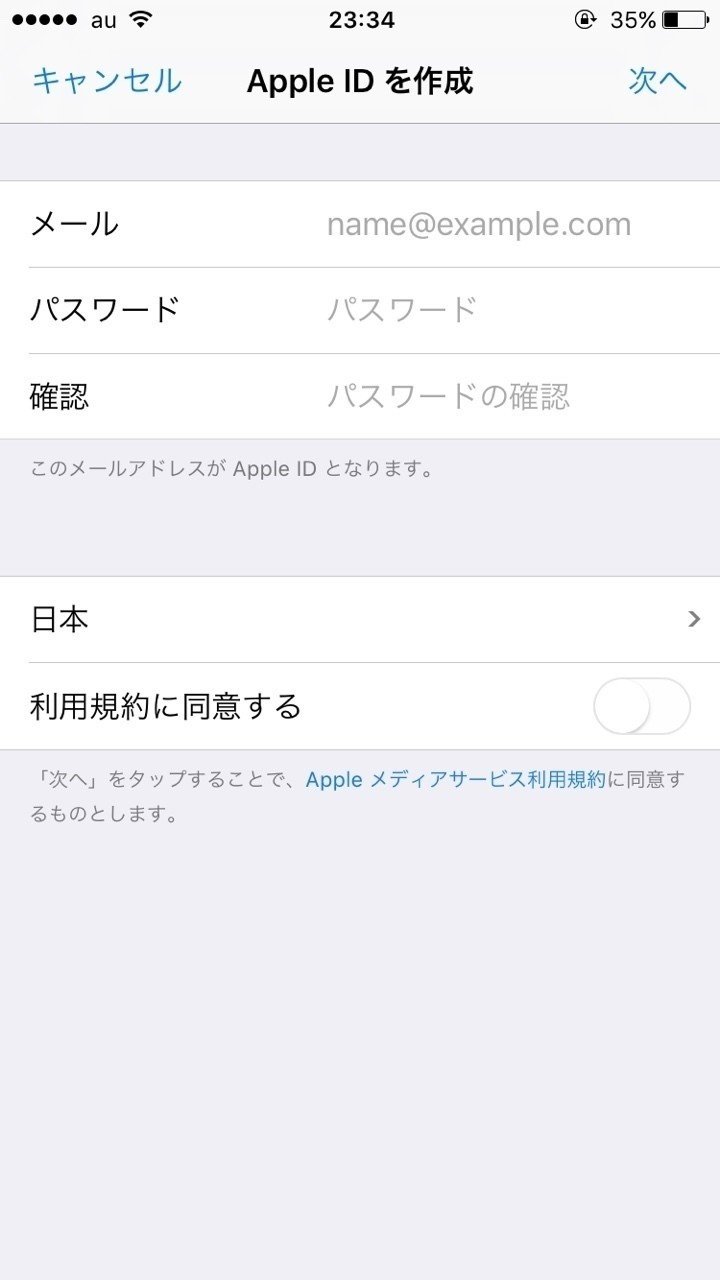Open the Apple メディアサービス利用規約 link

tap(456, 780)
